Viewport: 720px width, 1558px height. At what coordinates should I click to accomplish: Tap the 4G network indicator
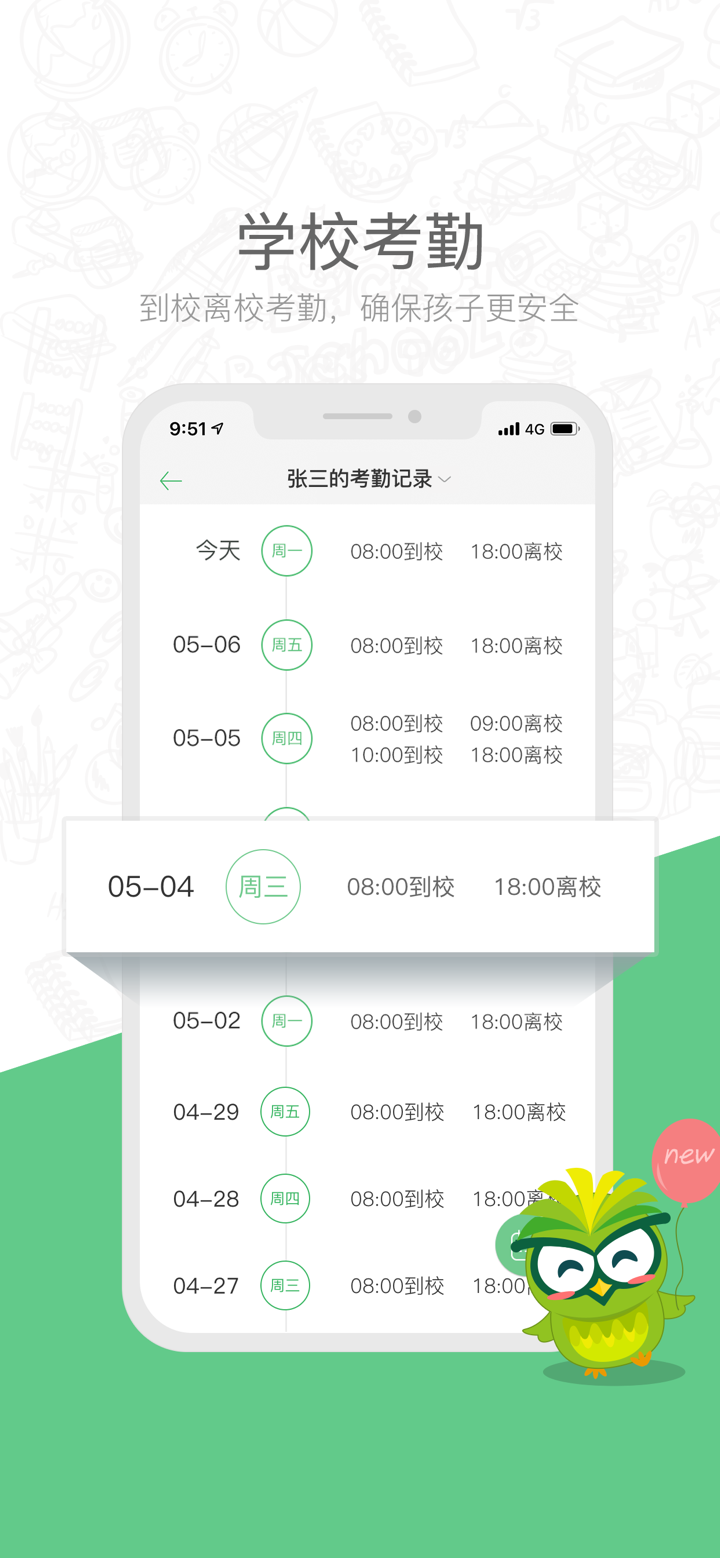click(x=534, y=428)
